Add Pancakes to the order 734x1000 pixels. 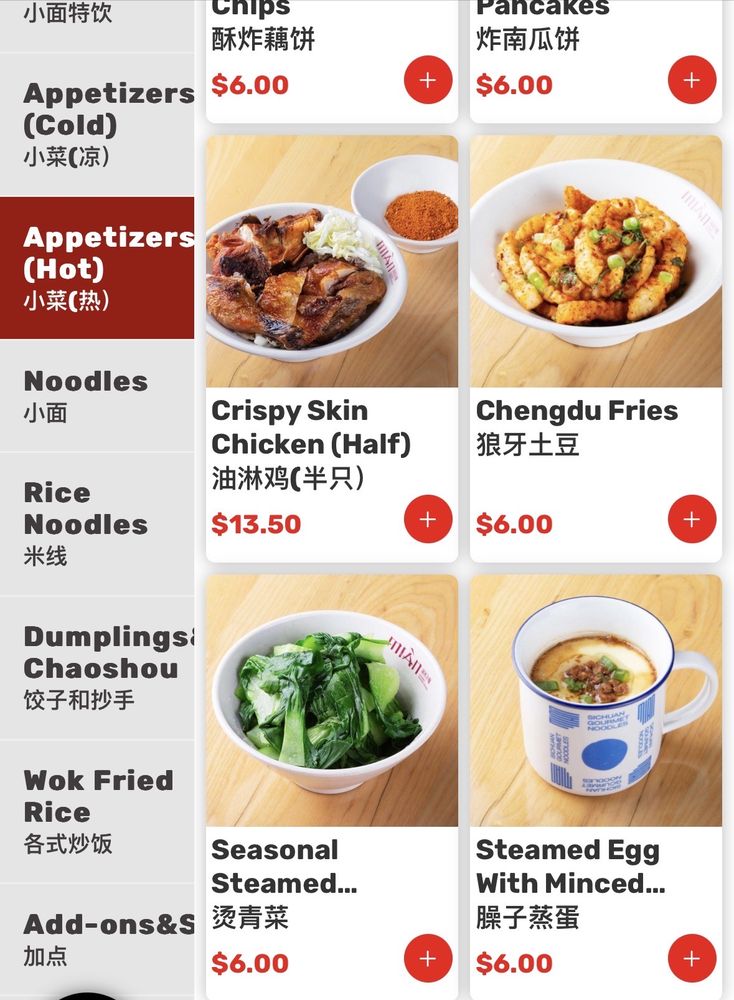click(x=692, y=80)
